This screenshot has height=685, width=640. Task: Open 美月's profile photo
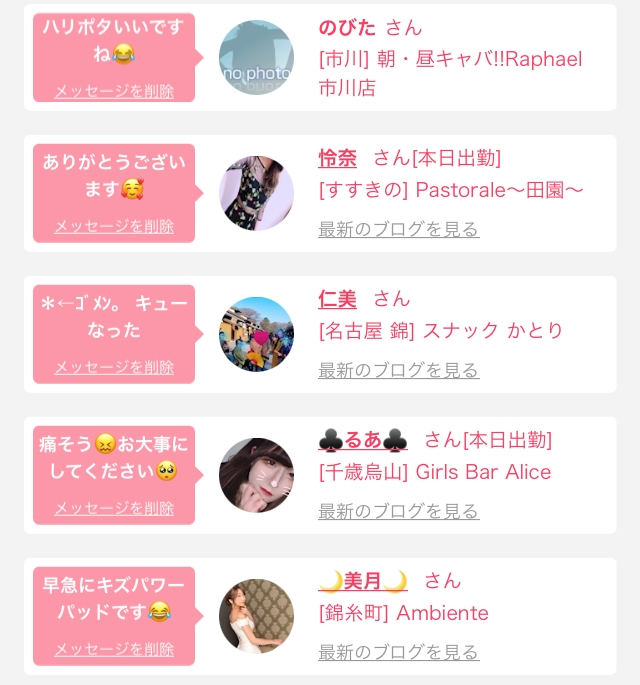pos(256,616)
